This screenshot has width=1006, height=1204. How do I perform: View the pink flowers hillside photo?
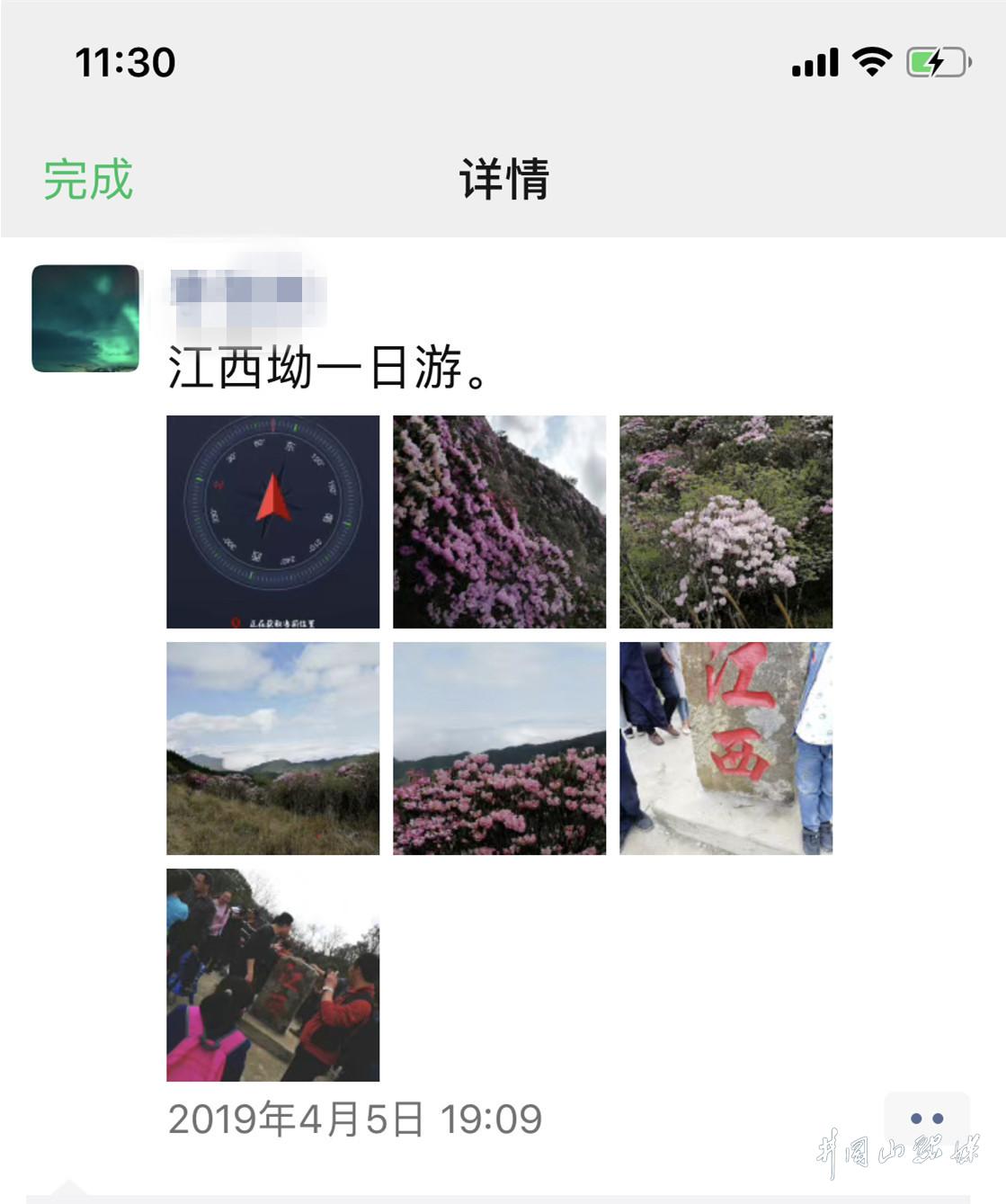click(x=499, y=522)
